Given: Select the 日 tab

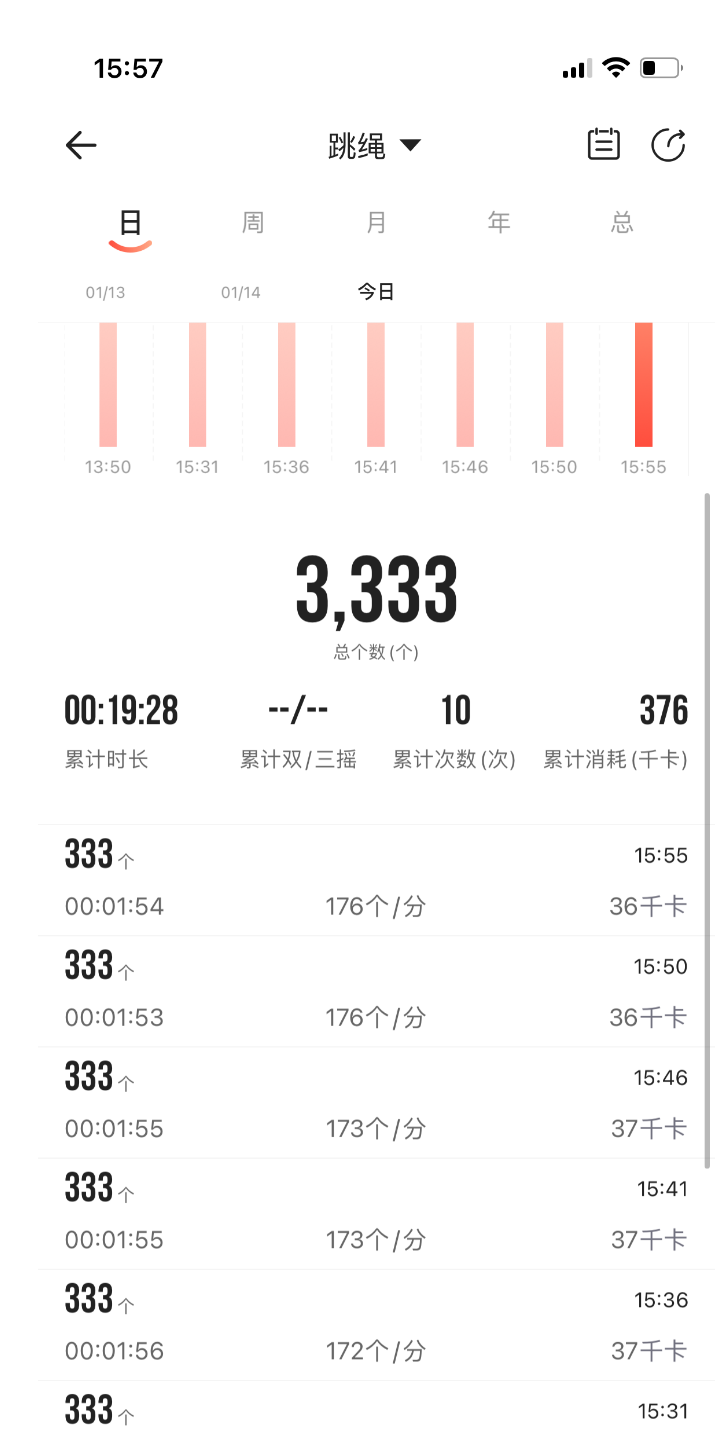Looking at the screenshot, I should click(x=130, y=222).
